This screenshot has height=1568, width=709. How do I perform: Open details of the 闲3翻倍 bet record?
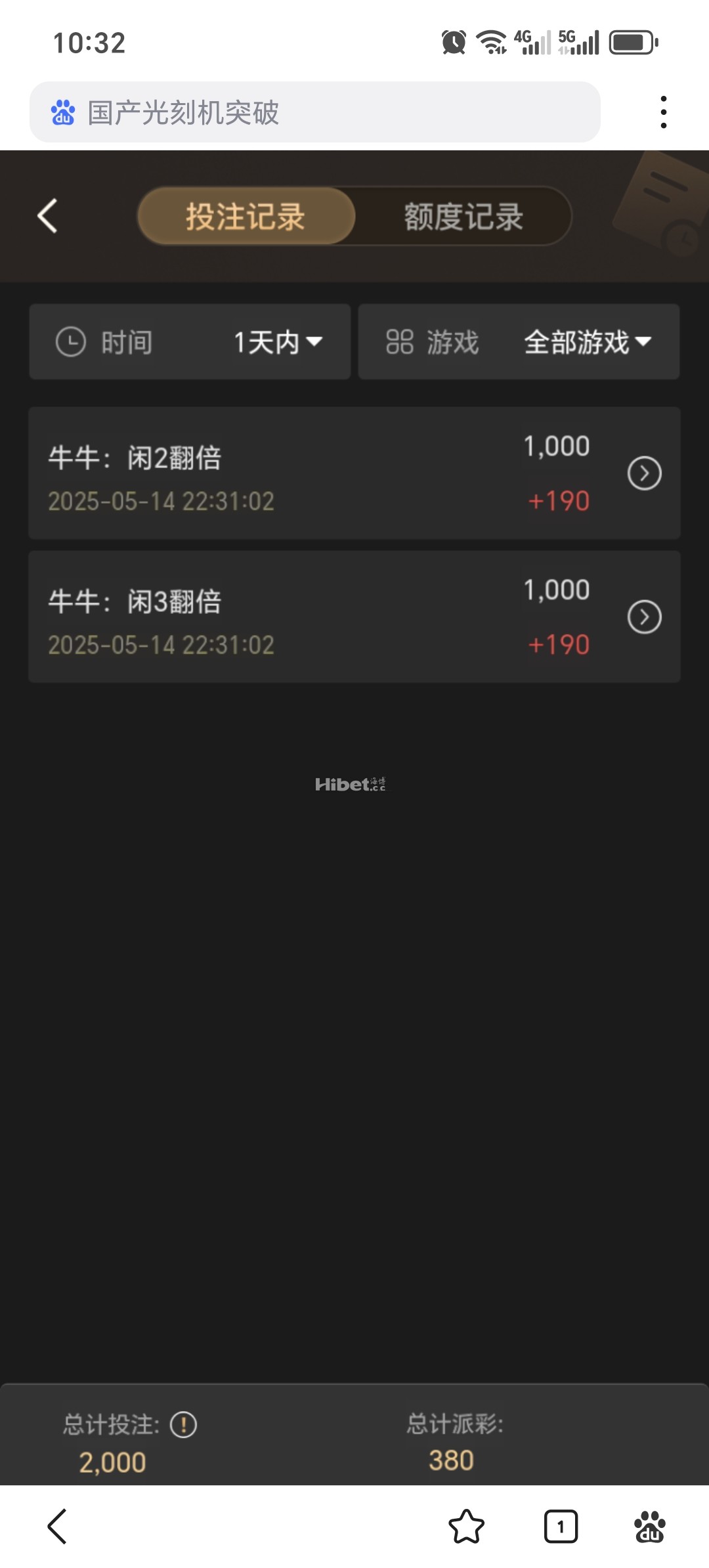[645, 616]
